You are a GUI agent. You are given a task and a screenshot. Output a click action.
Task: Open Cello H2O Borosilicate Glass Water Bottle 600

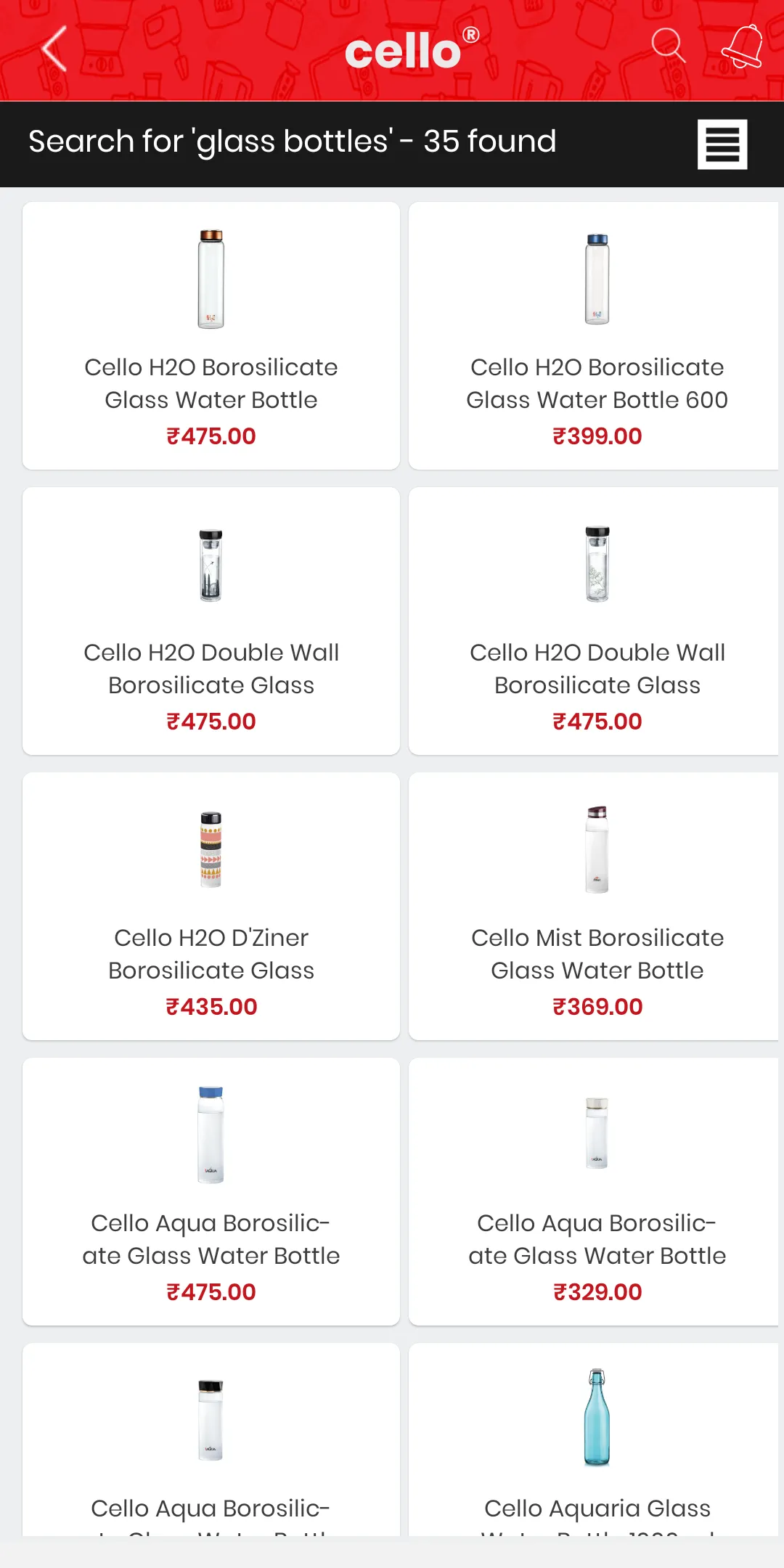pos(597,334)
